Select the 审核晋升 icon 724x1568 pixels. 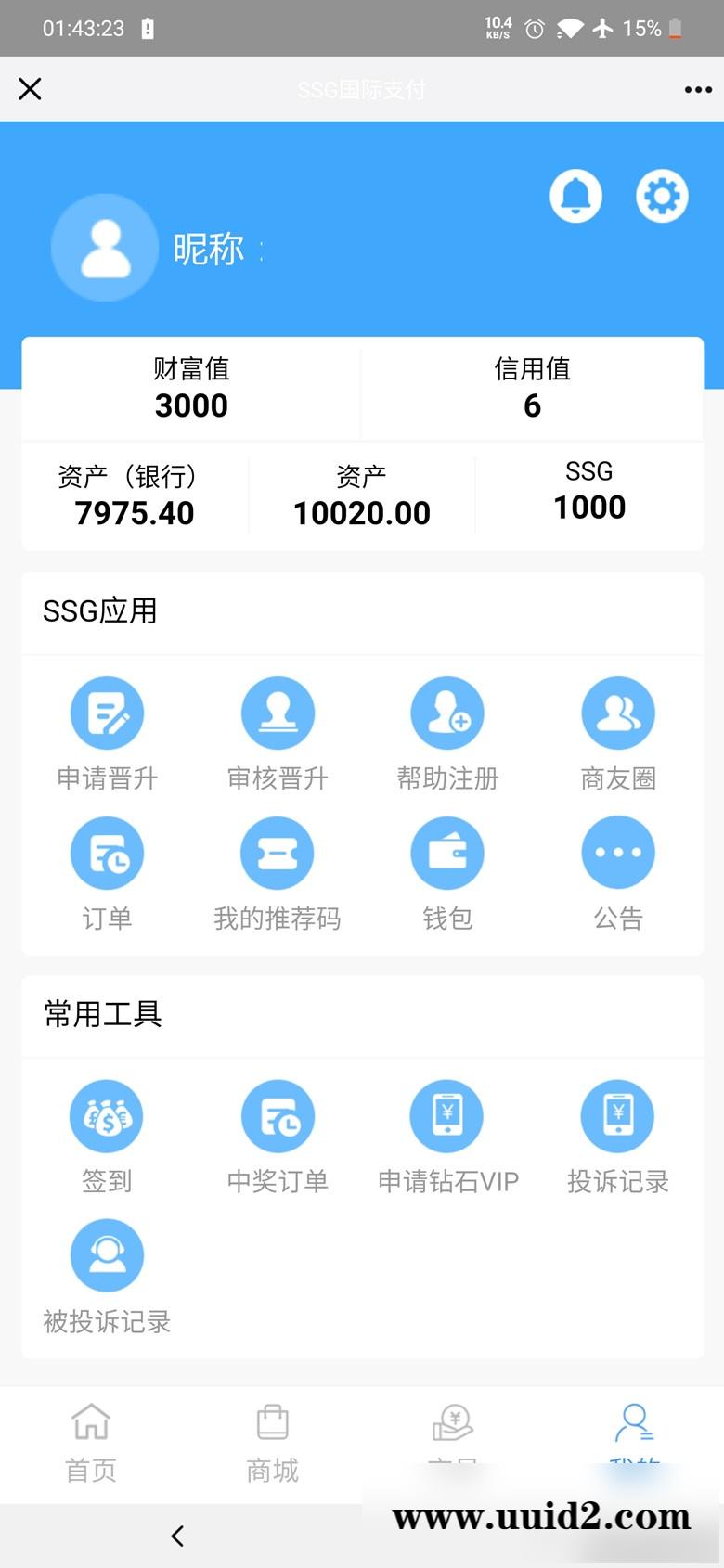click(x=278, y=713)
